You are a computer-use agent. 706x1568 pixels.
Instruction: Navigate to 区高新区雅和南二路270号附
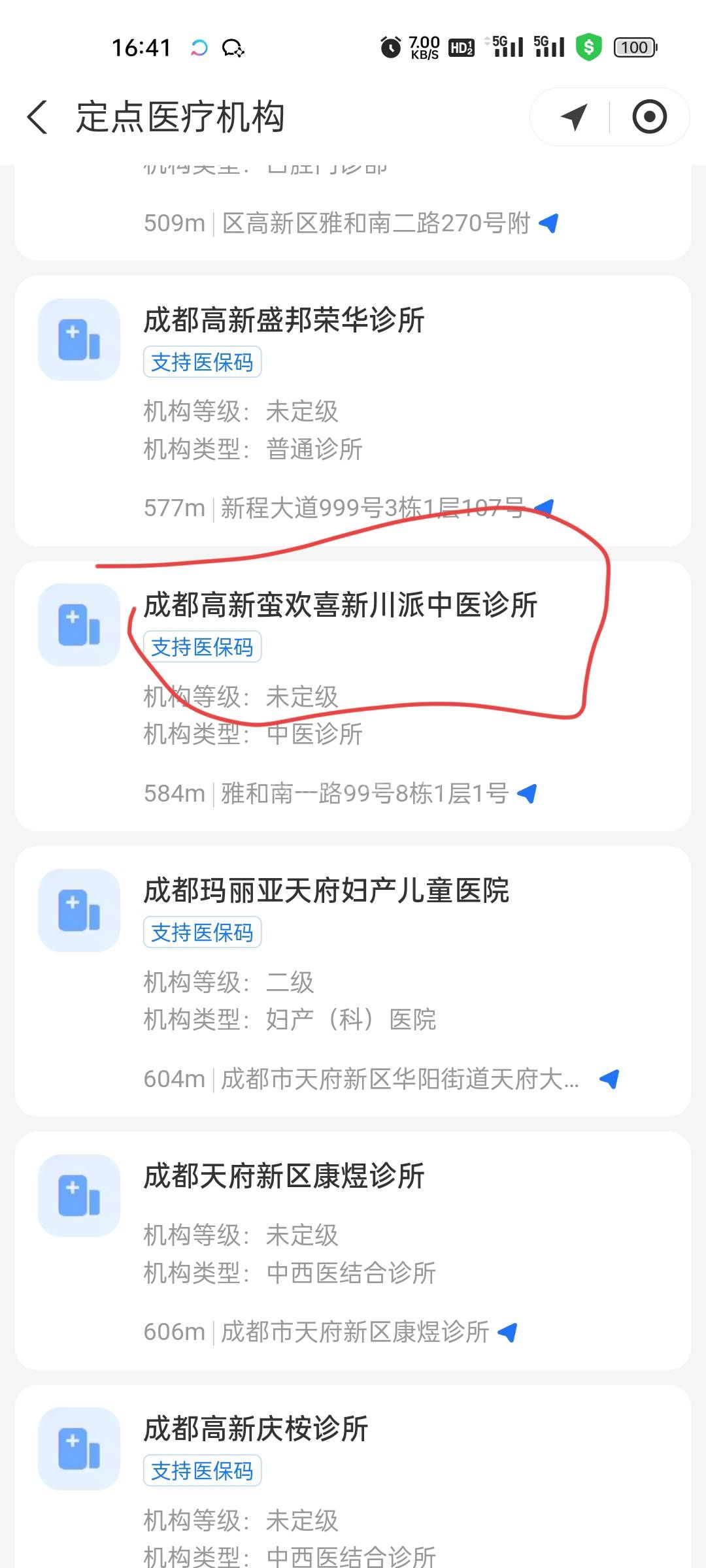548,223
